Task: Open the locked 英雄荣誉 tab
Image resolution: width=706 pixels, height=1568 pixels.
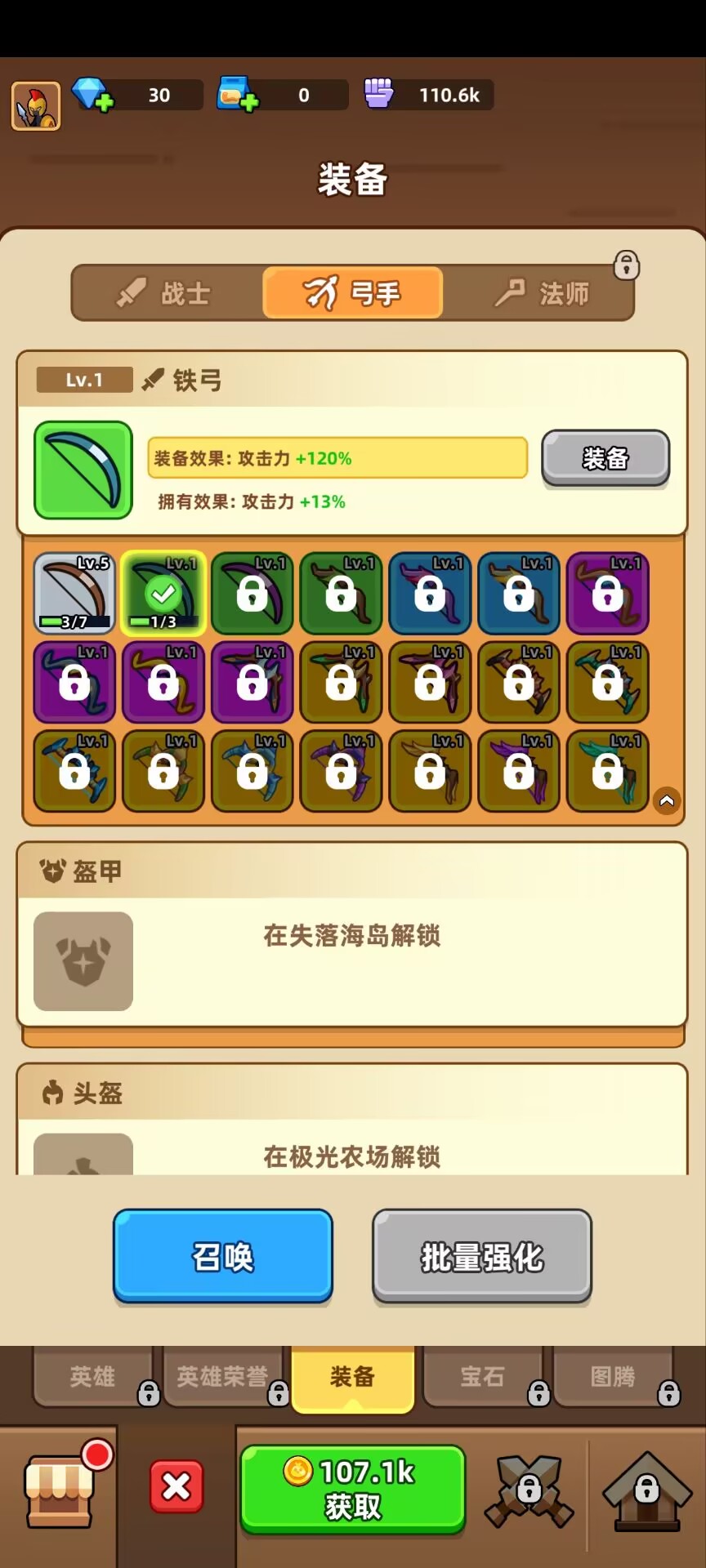Action: [223, 1377]
